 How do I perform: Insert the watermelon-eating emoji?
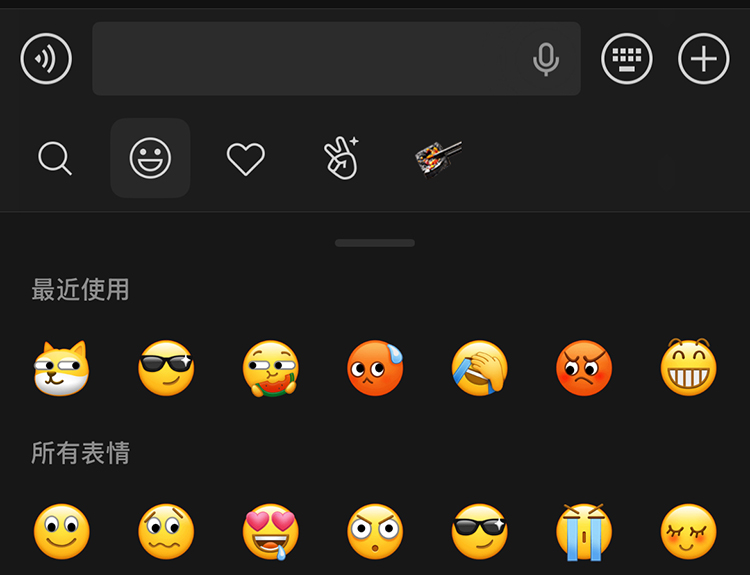click(271, 368)
